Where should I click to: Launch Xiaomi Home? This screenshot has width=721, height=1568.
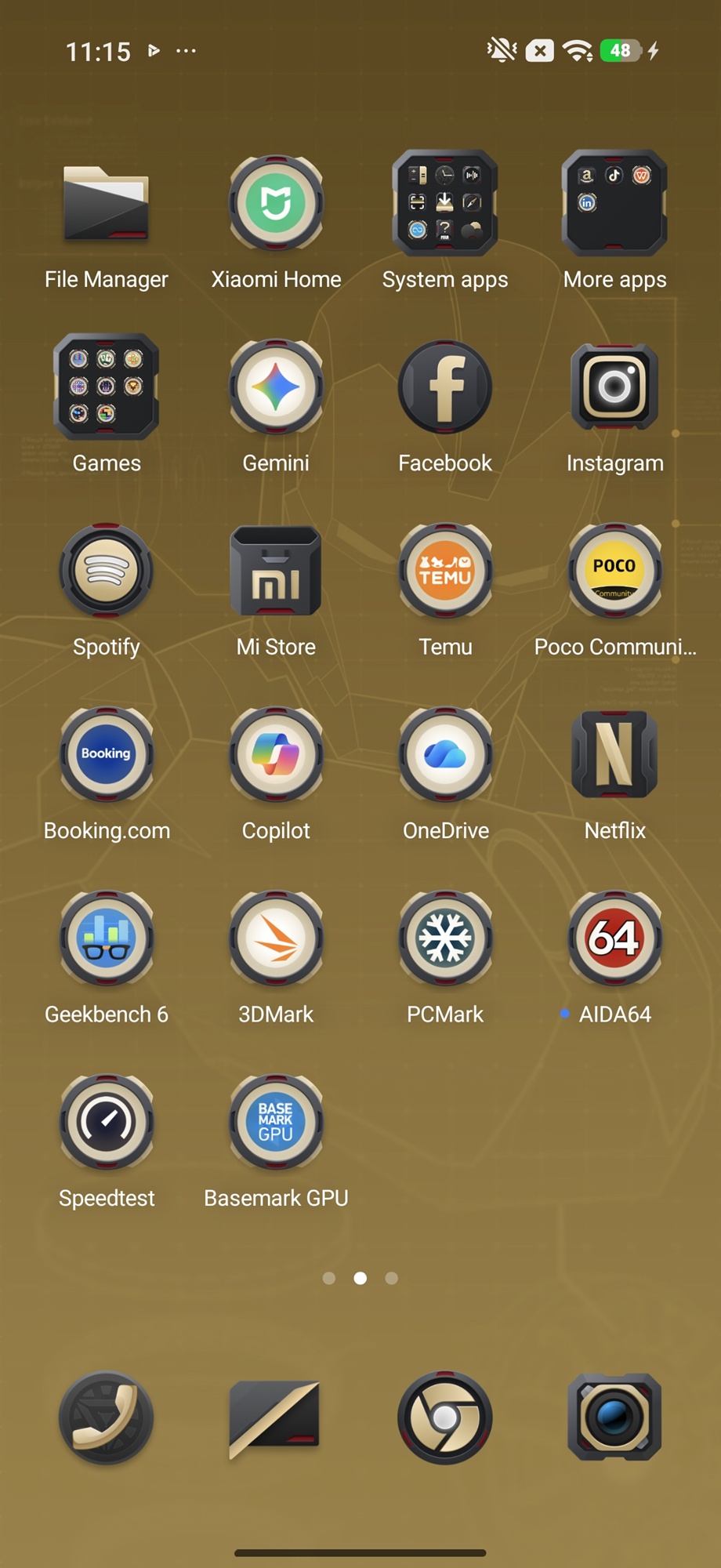tap(276, 203)
